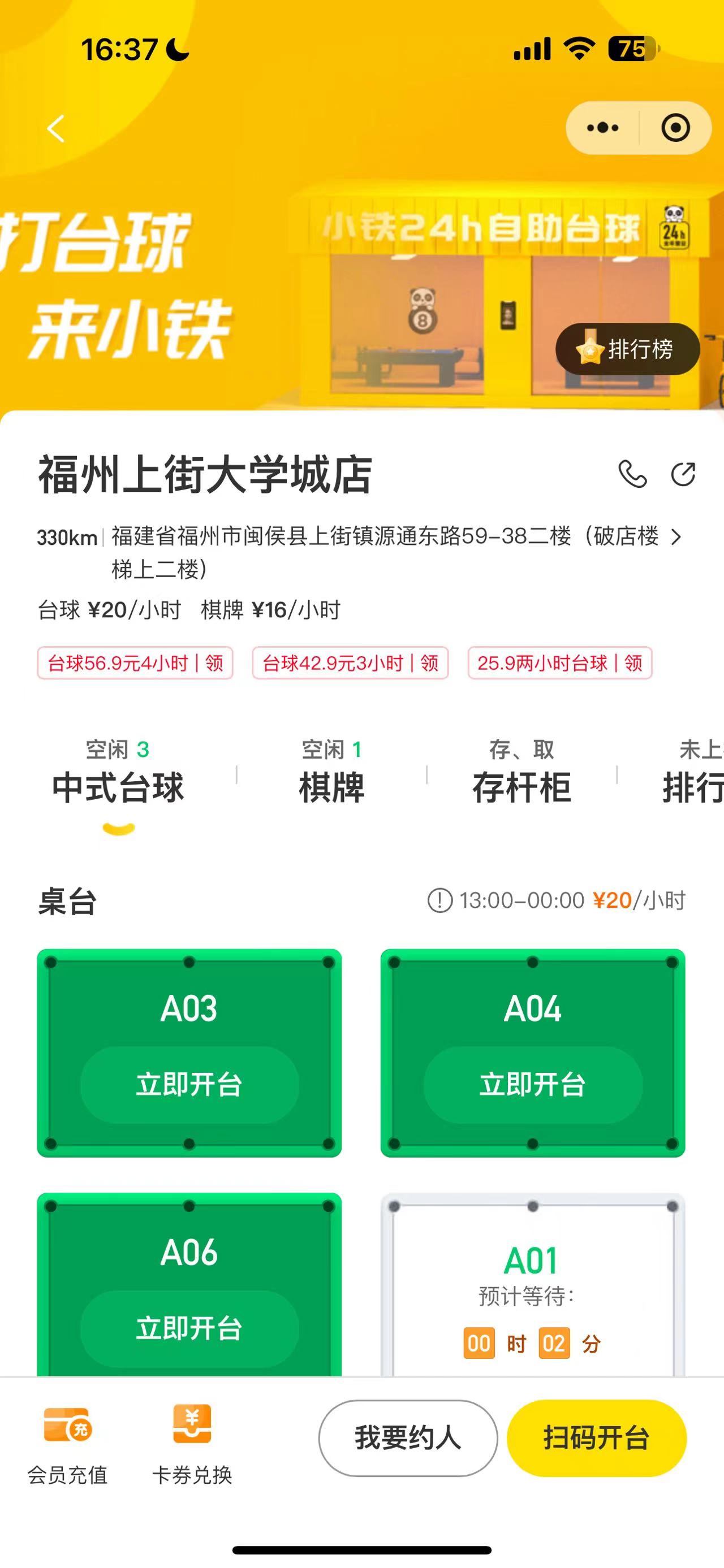Image resolution: width=724 pixels, height=1568 pixels.
Task: Open the 排行榜 leaderboard
Action: click(x=627, y=349)
